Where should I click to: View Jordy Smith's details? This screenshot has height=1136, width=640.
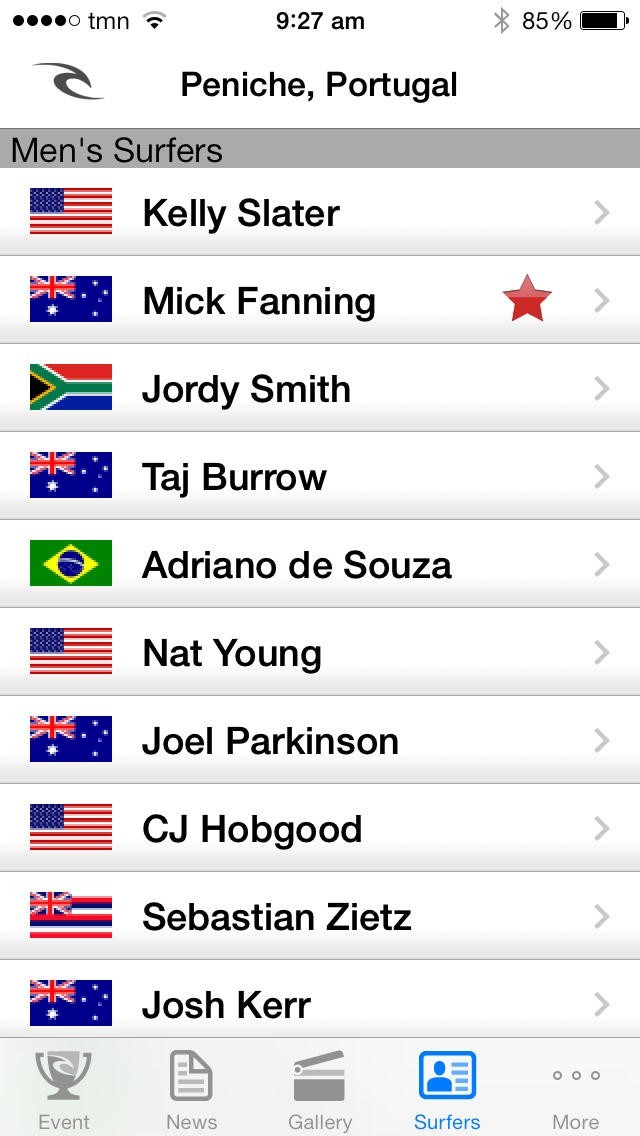click(320, 388)
